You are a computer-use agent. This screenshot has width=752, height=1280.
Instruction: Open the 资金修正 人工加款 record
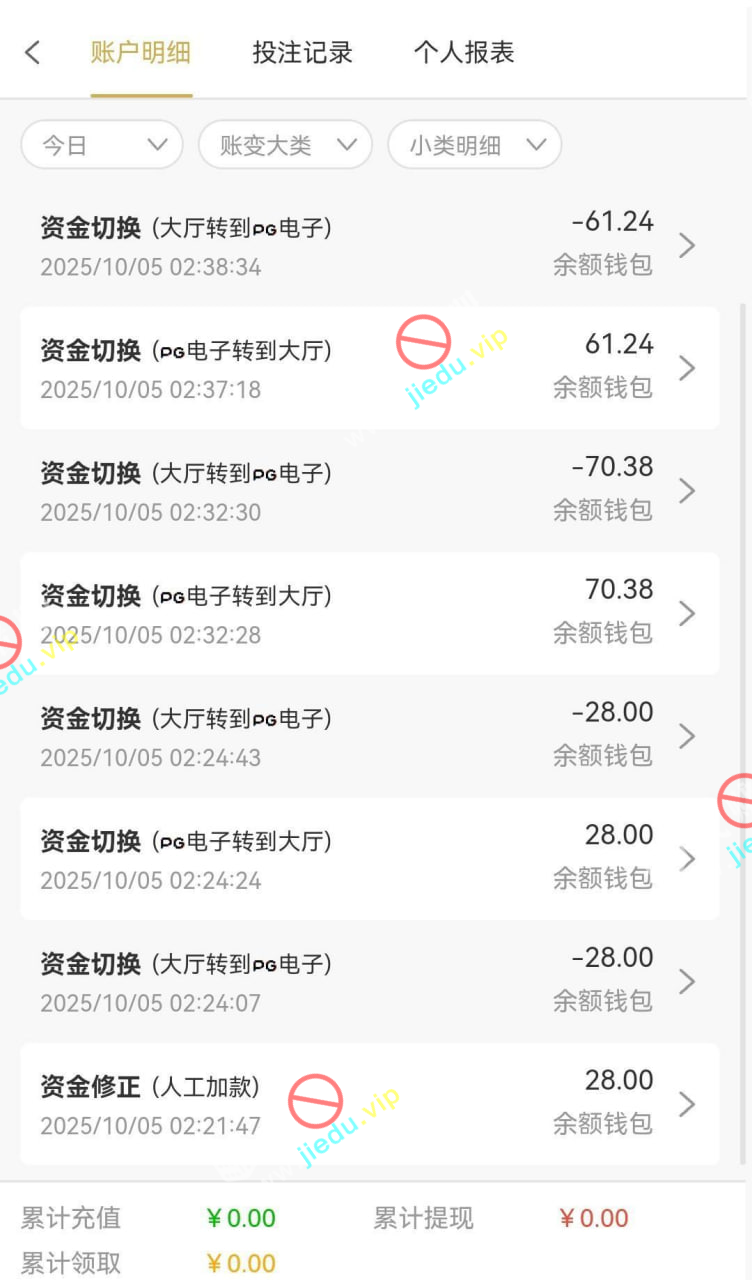pos(369,1104)
